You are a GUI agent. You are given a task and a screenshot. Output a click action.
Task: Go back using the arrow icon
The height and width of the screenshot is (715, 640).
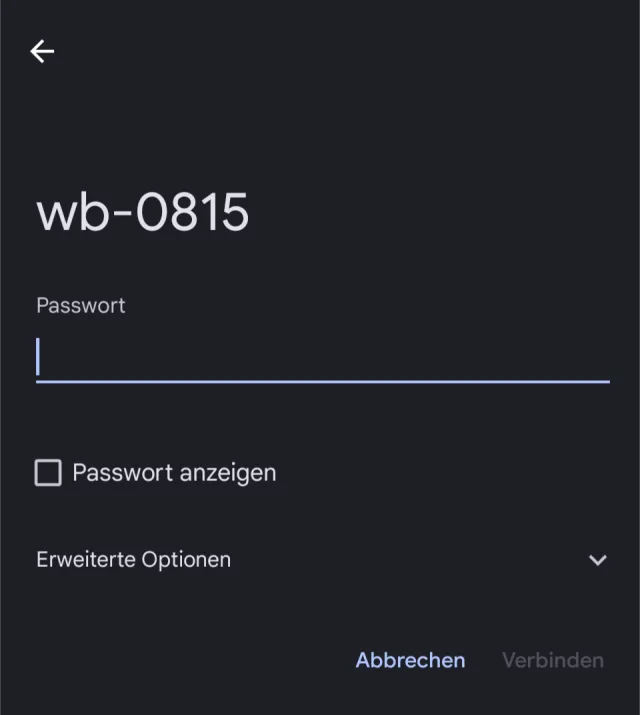tap(42, 51)
